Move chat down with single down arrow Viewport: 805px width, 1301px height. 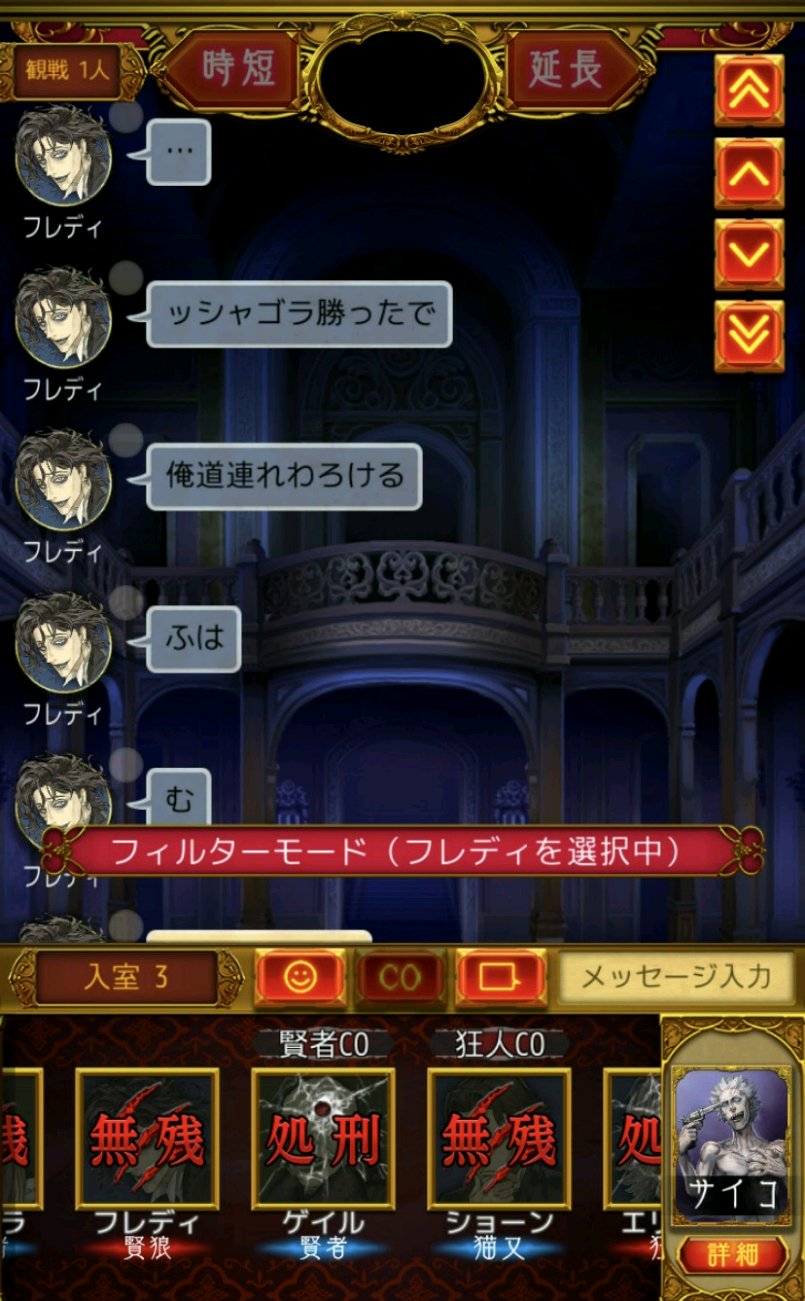tap(749, 253)
